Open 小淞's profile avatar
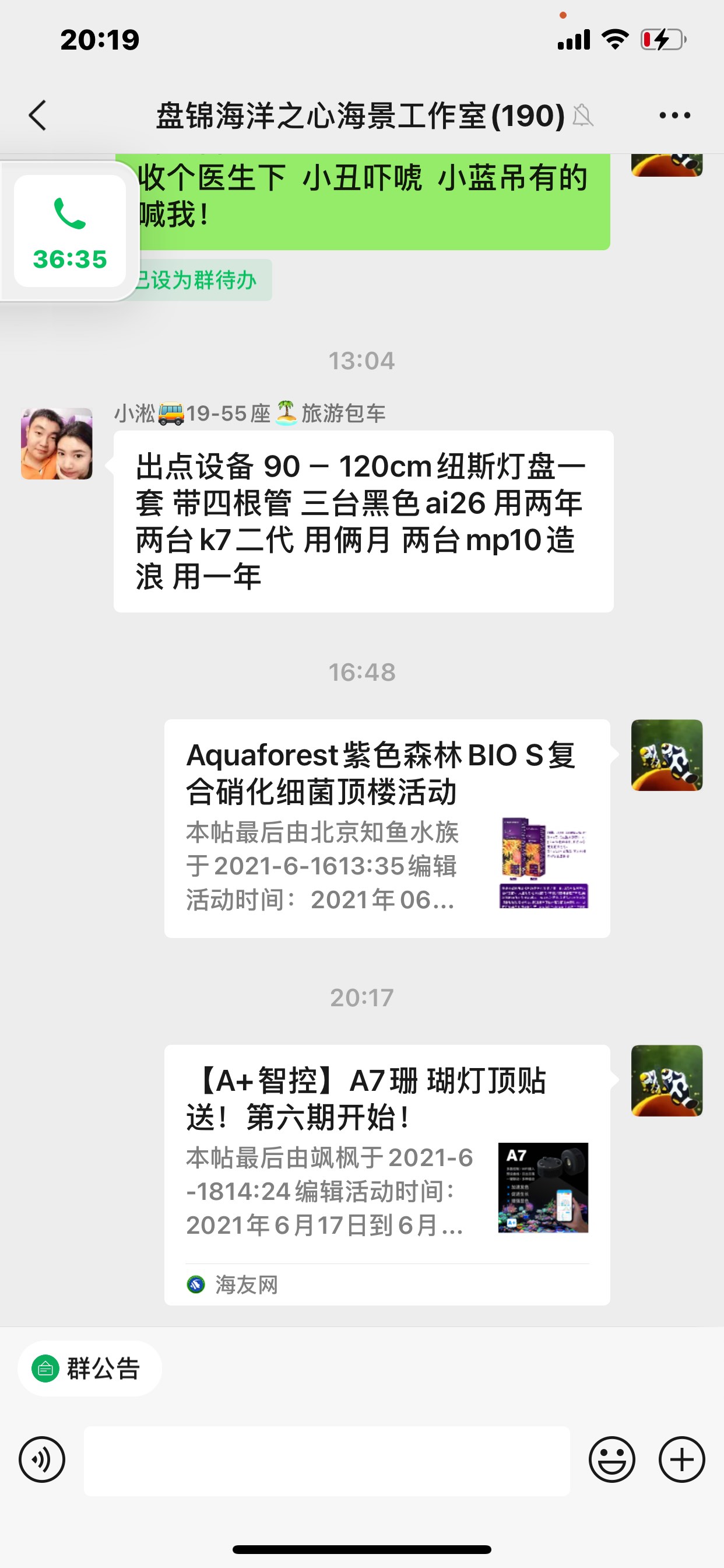The height and width of the screenshot is (1568, 724). [x=57, y=444]
